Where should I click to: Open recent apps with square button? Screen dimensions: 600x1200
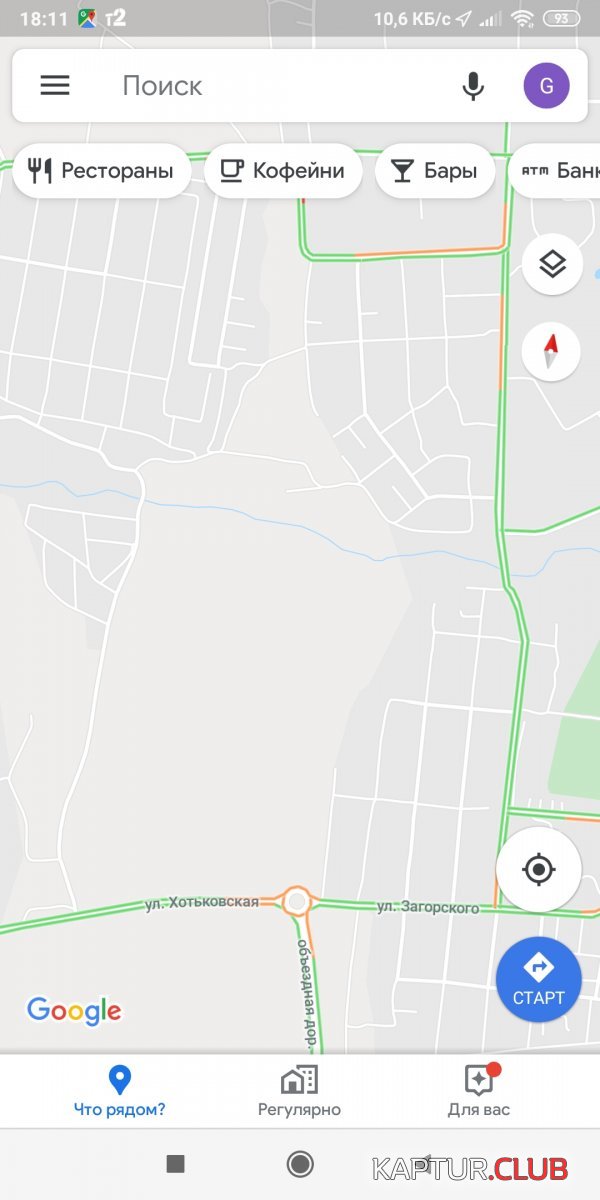point(176,1164)
